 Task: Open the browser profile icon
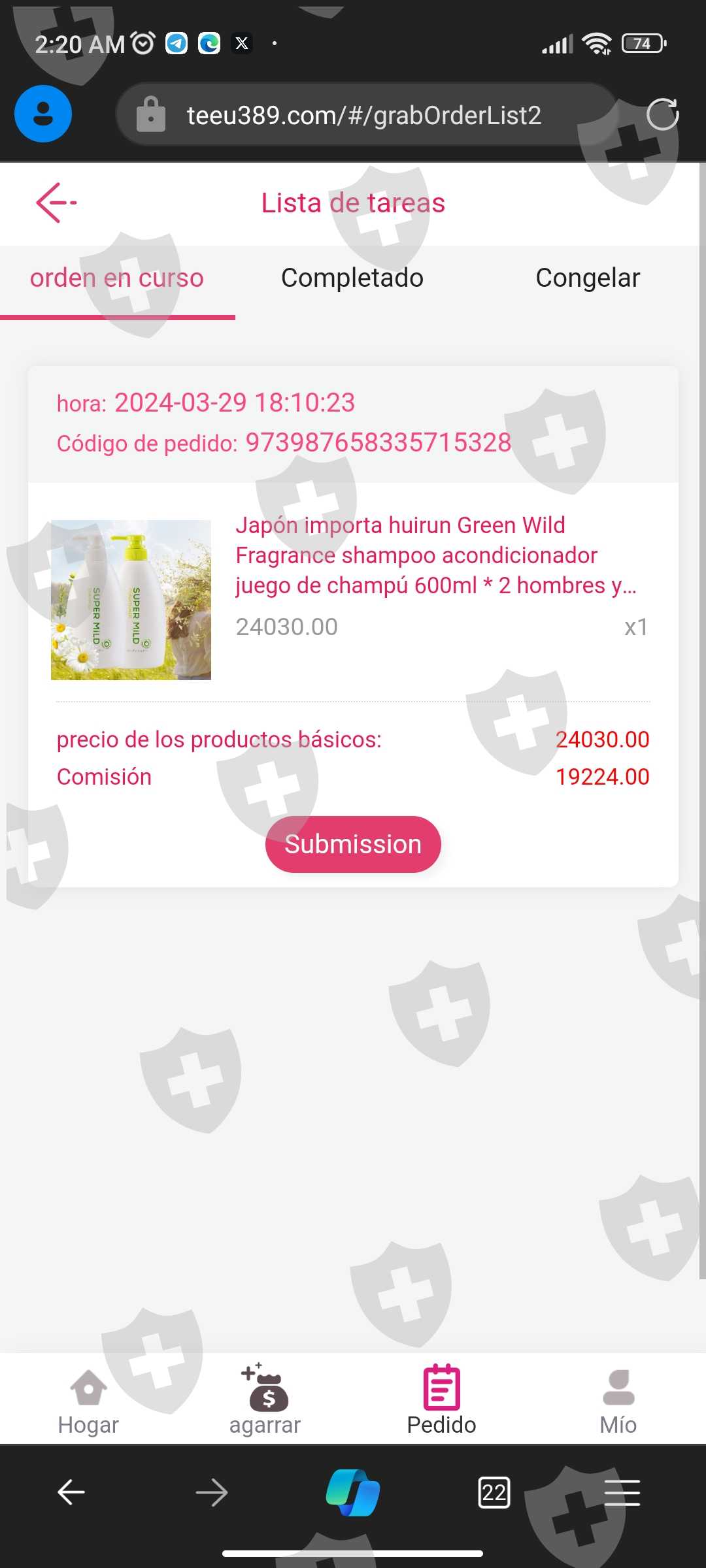[x=43, y=114]
